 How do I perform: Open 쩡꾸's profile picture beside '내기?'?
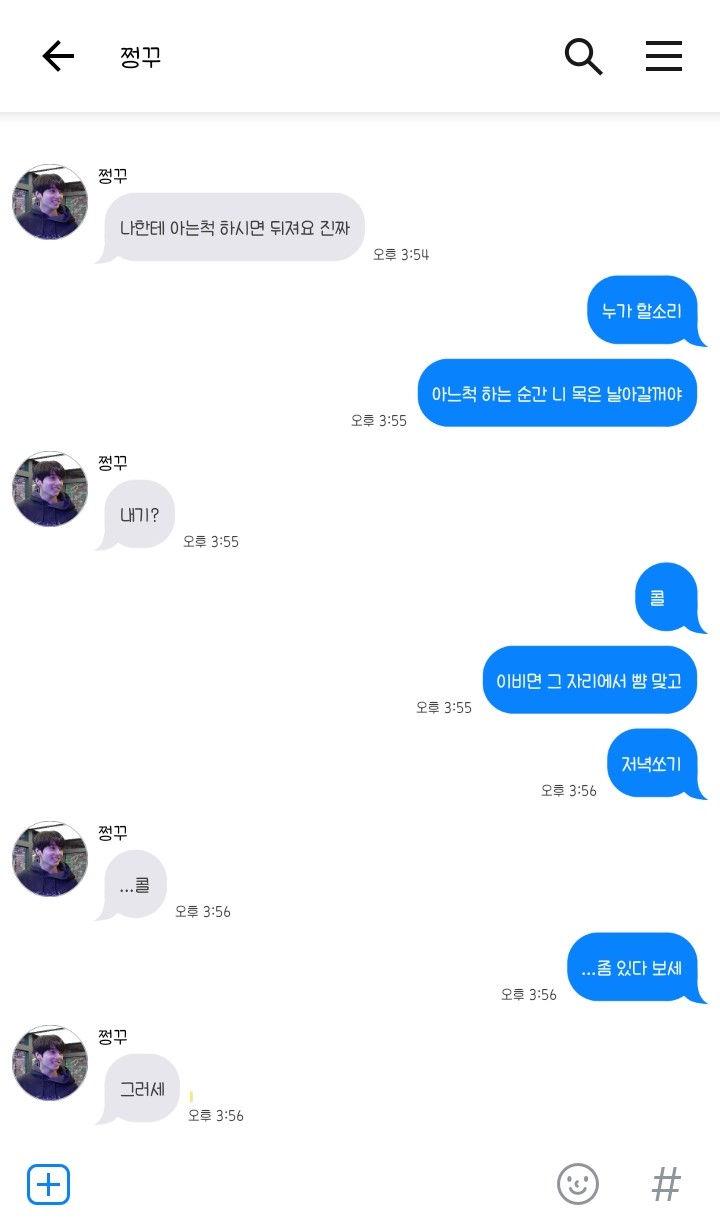[50, 489]
